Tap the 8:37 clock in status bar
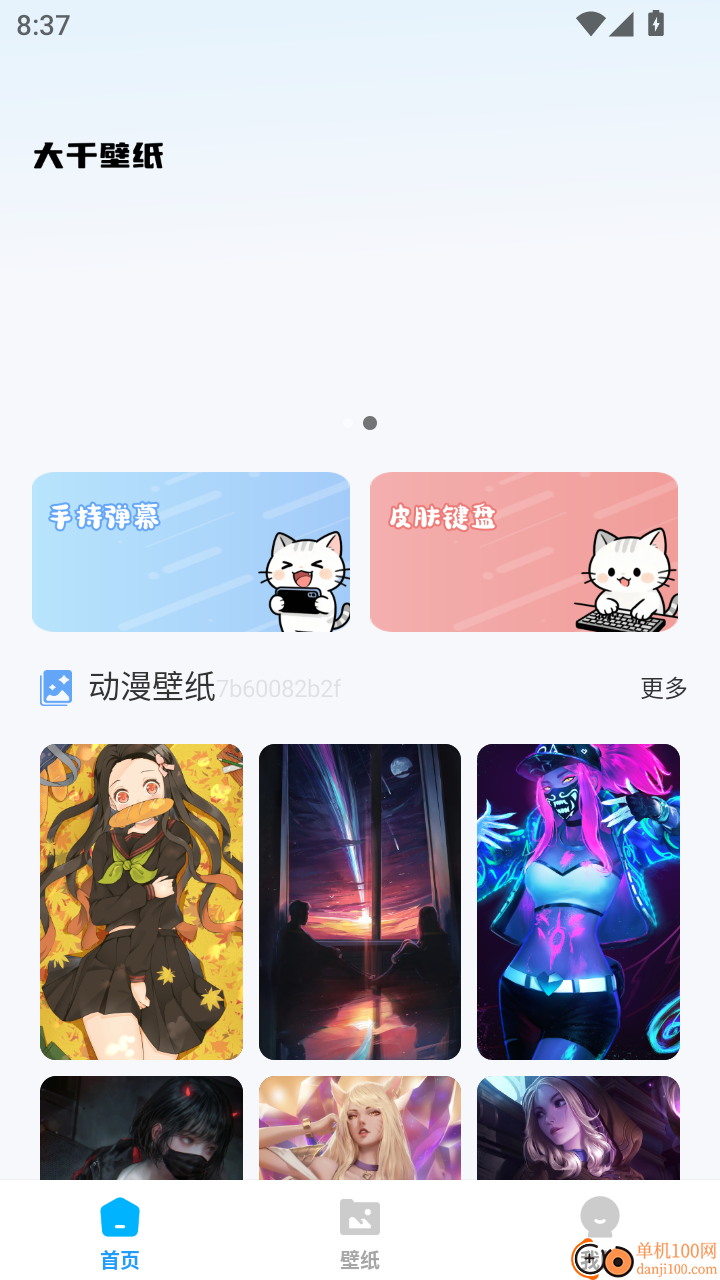The width and height of the screenshot is (720, 1280). pos(43,24)
